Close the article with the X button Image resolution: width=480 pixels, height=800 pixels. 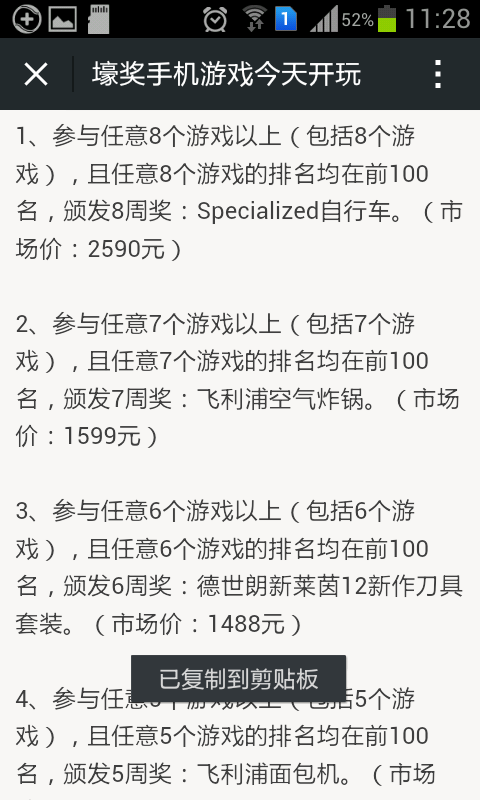tap(36, 74)
